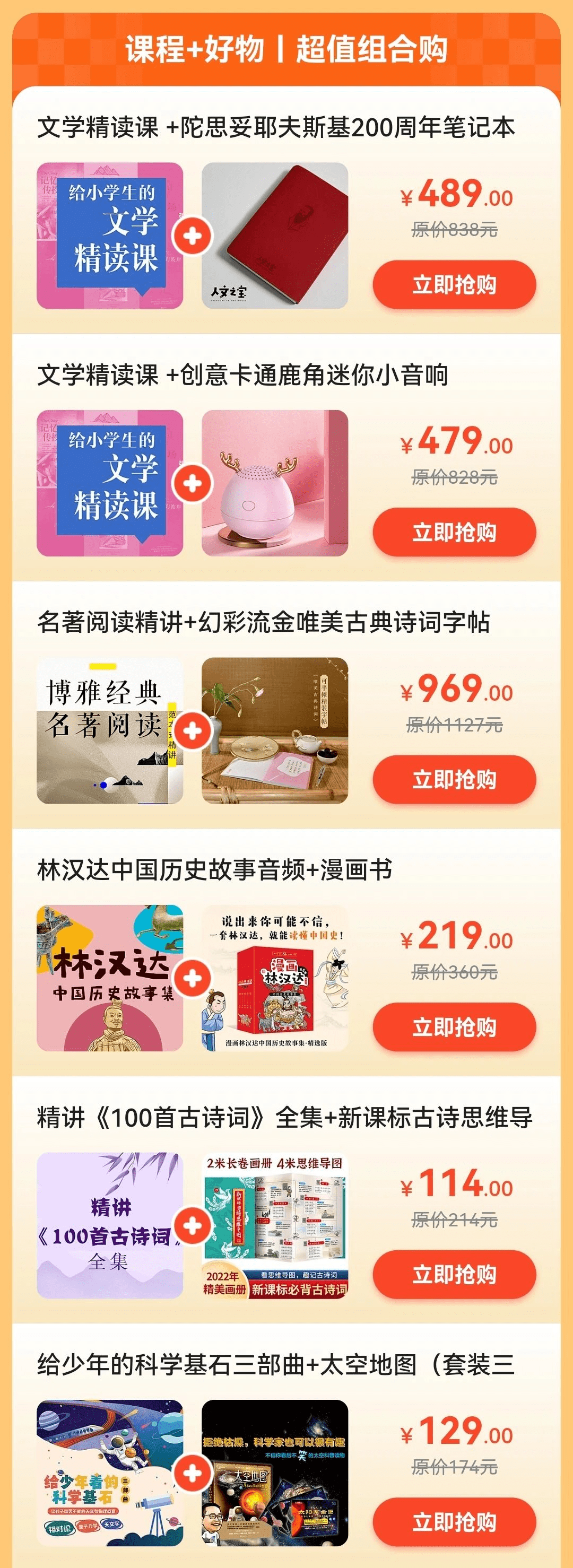Buy the 科学基石三部曲 bundle at ¥129
This screenshot has width=573, height=1568.
(x=454, y=1522)
